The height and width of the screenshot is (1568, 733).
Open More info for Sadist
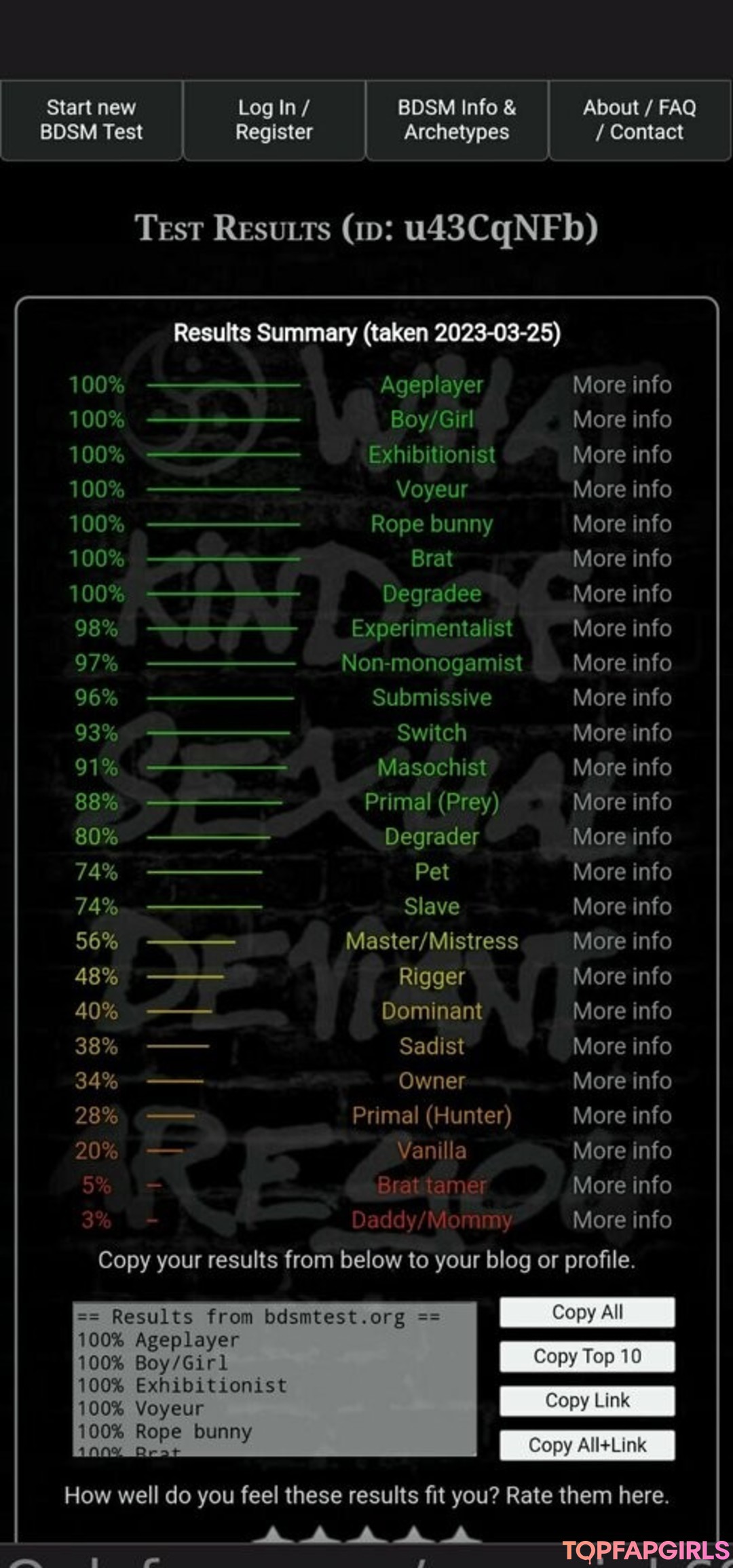pos(622,1046)
